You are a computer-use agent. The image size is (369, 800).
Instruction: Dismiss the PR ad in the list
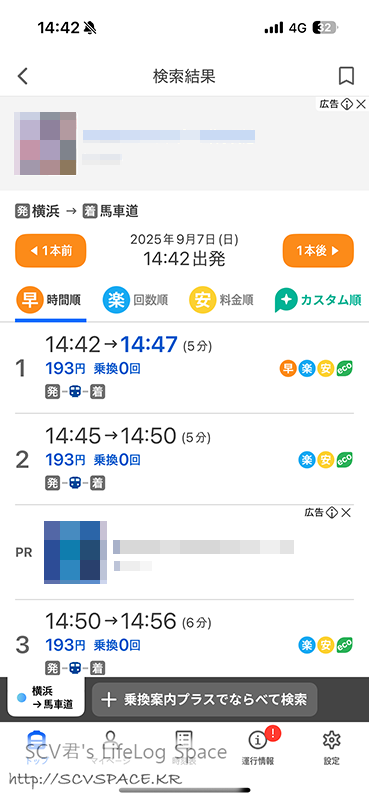(346, 512)
